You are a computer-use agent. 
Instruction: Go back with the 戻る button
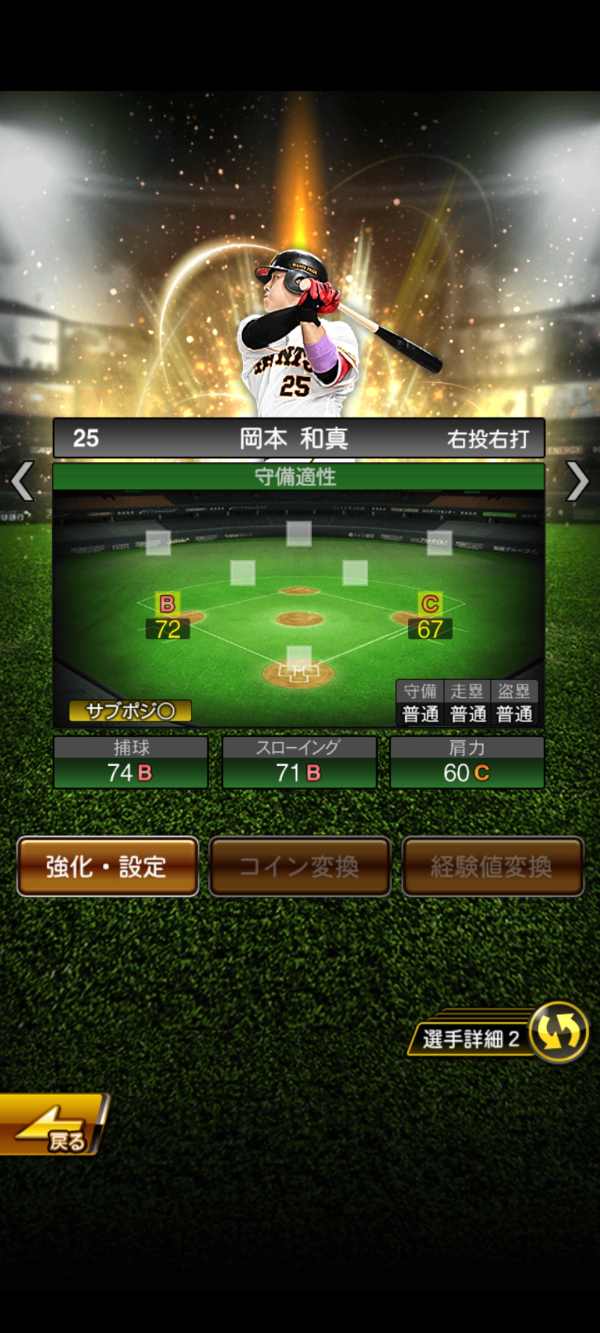point(54,1124)
